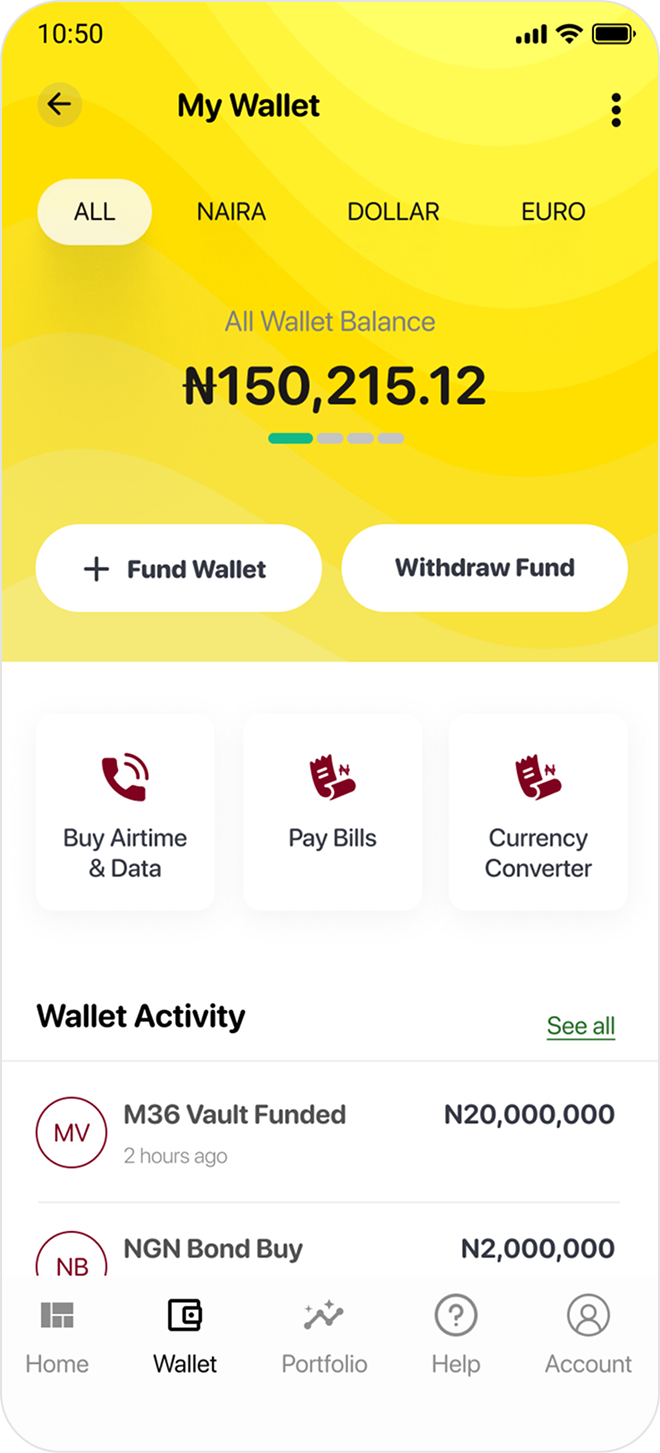Open Buy Airtime & Data
Image resolution: width=660 pixels, height=1453 pixels.
pos(125,812)
